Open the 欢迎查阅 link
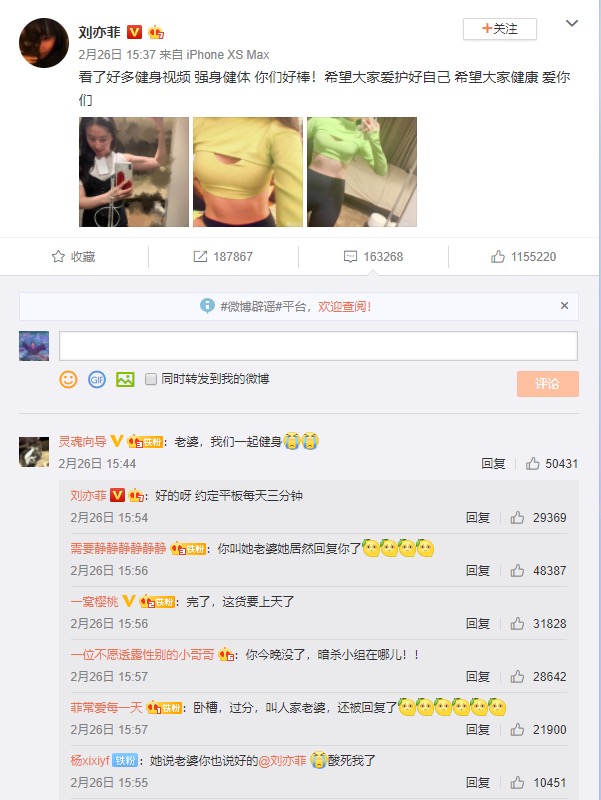601x800 pixels. click(x=344, y=306)
